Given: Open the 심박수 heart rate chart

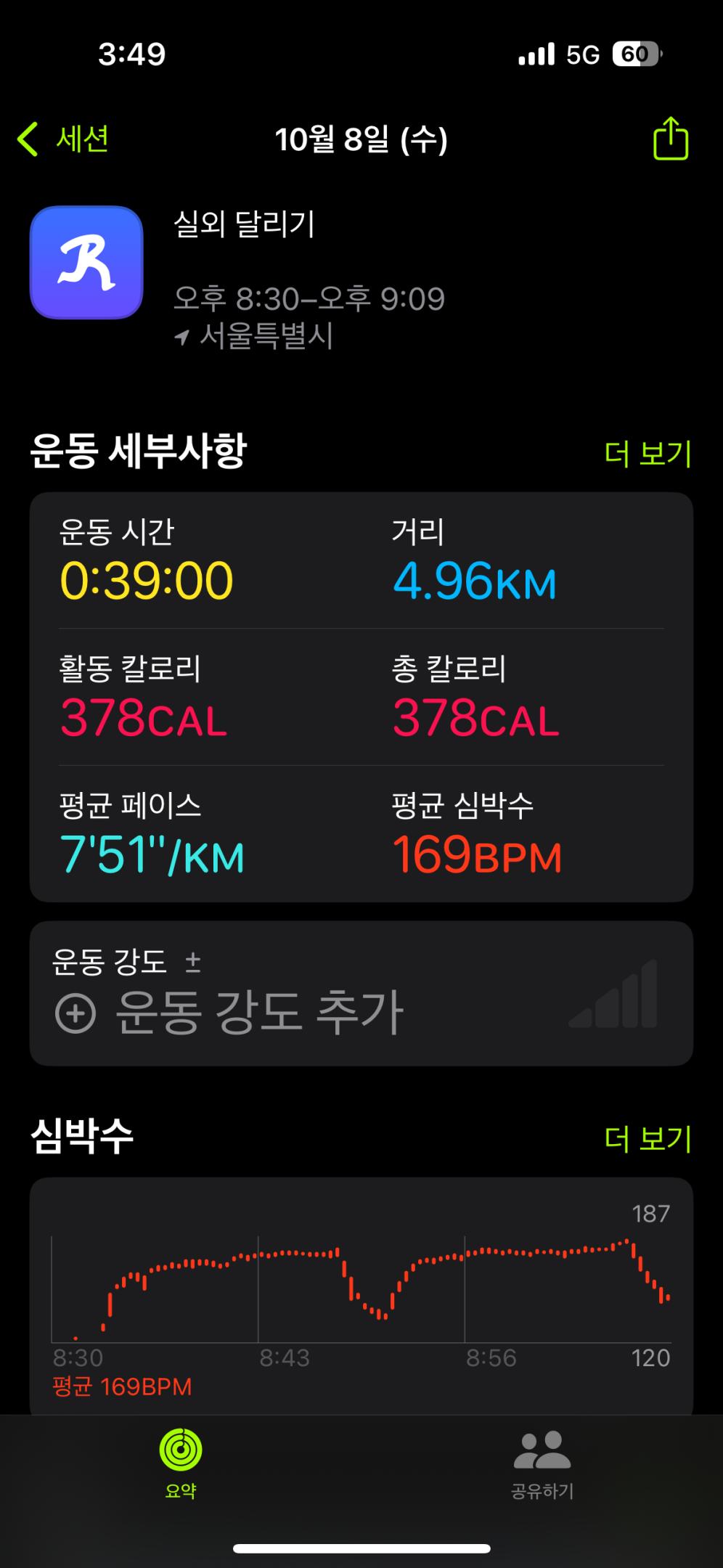Looking at the screenshot, I should pyautogui.click(x=361, y=1292).
